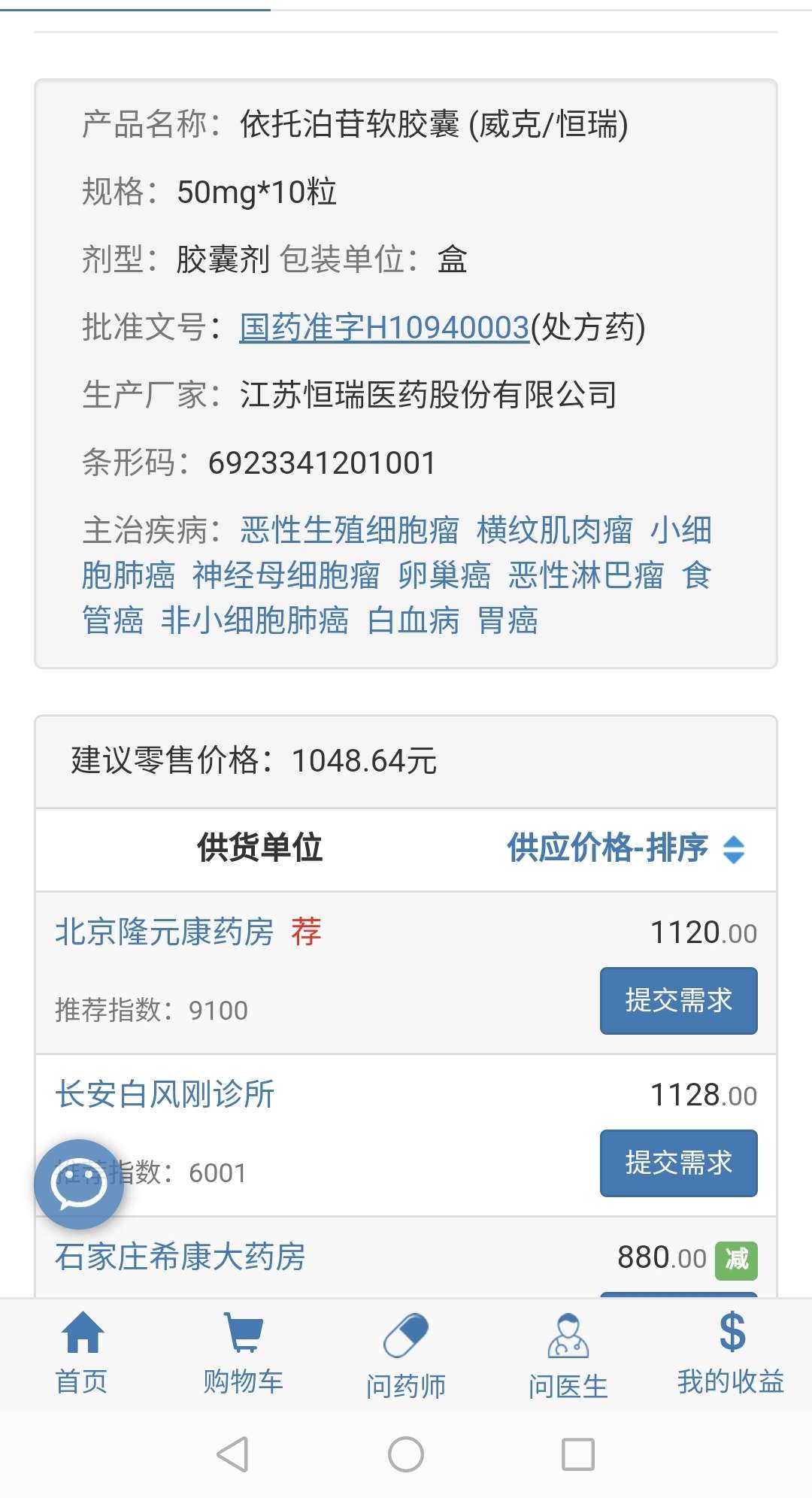Screen dimensions: 812x1498
Task: Open supplier 北京隆元康药房
Action: pyautogui.click(x=165, y=932)
